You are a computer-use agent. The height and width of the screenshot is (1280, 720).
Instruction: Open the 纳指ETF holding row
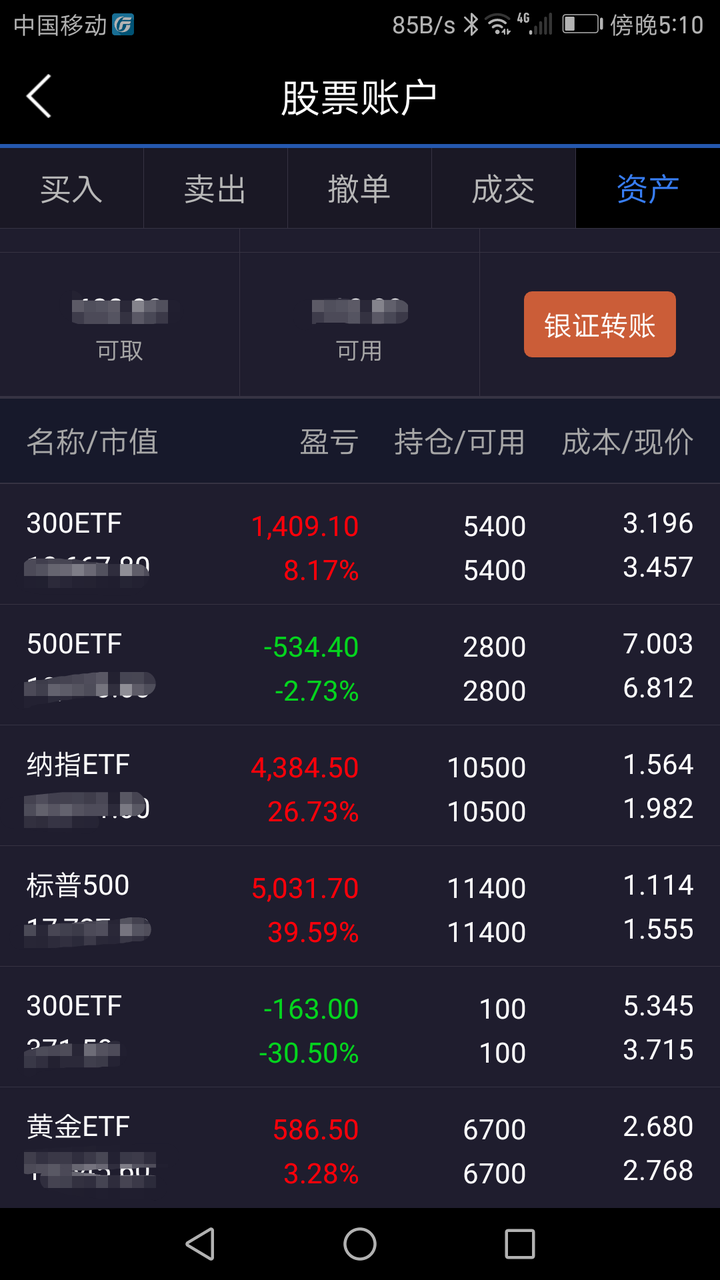(x=360, y=786)
